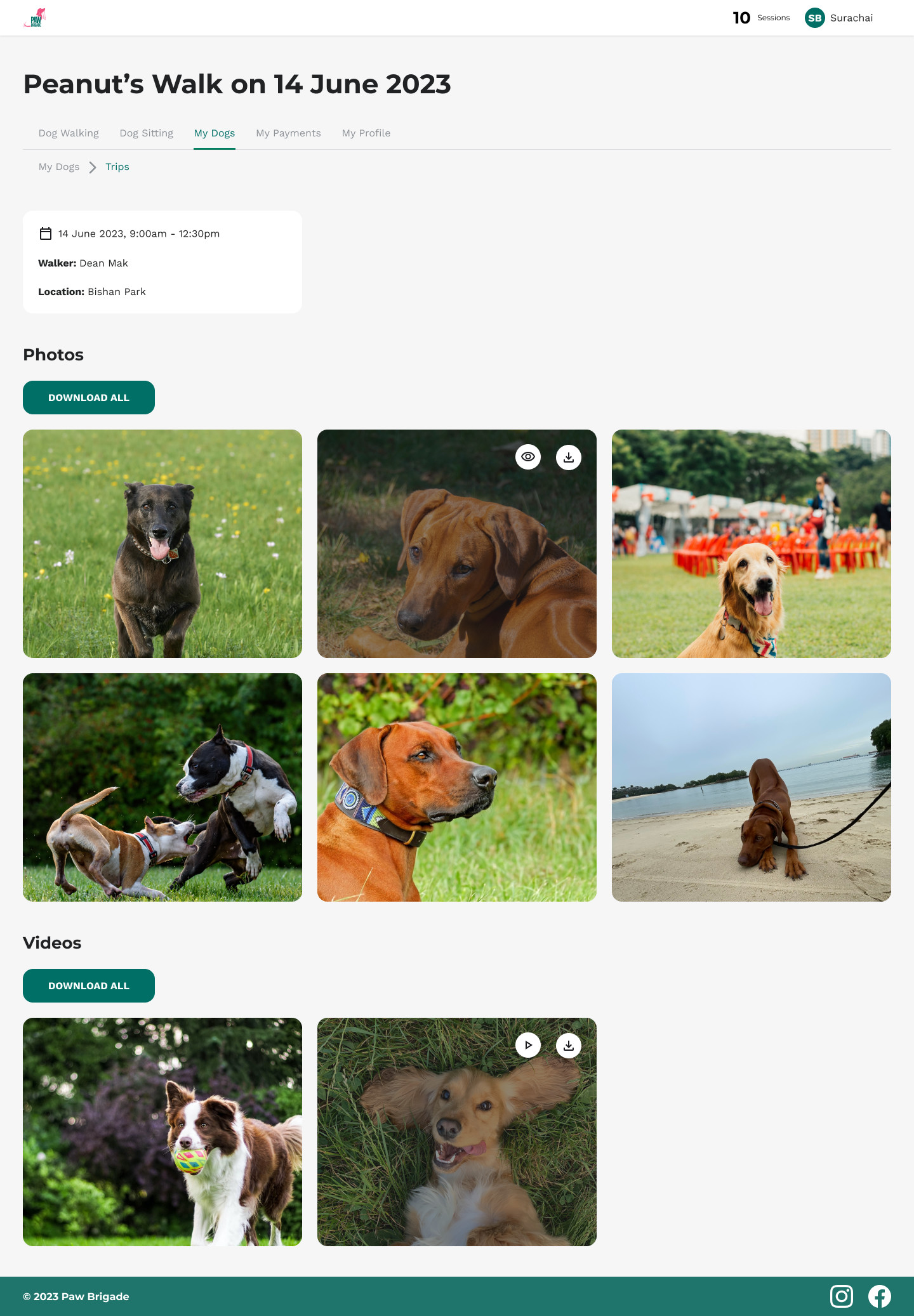Open the My Profile tab
Screen dimensions: 914x1316
[x=366, y=133]
